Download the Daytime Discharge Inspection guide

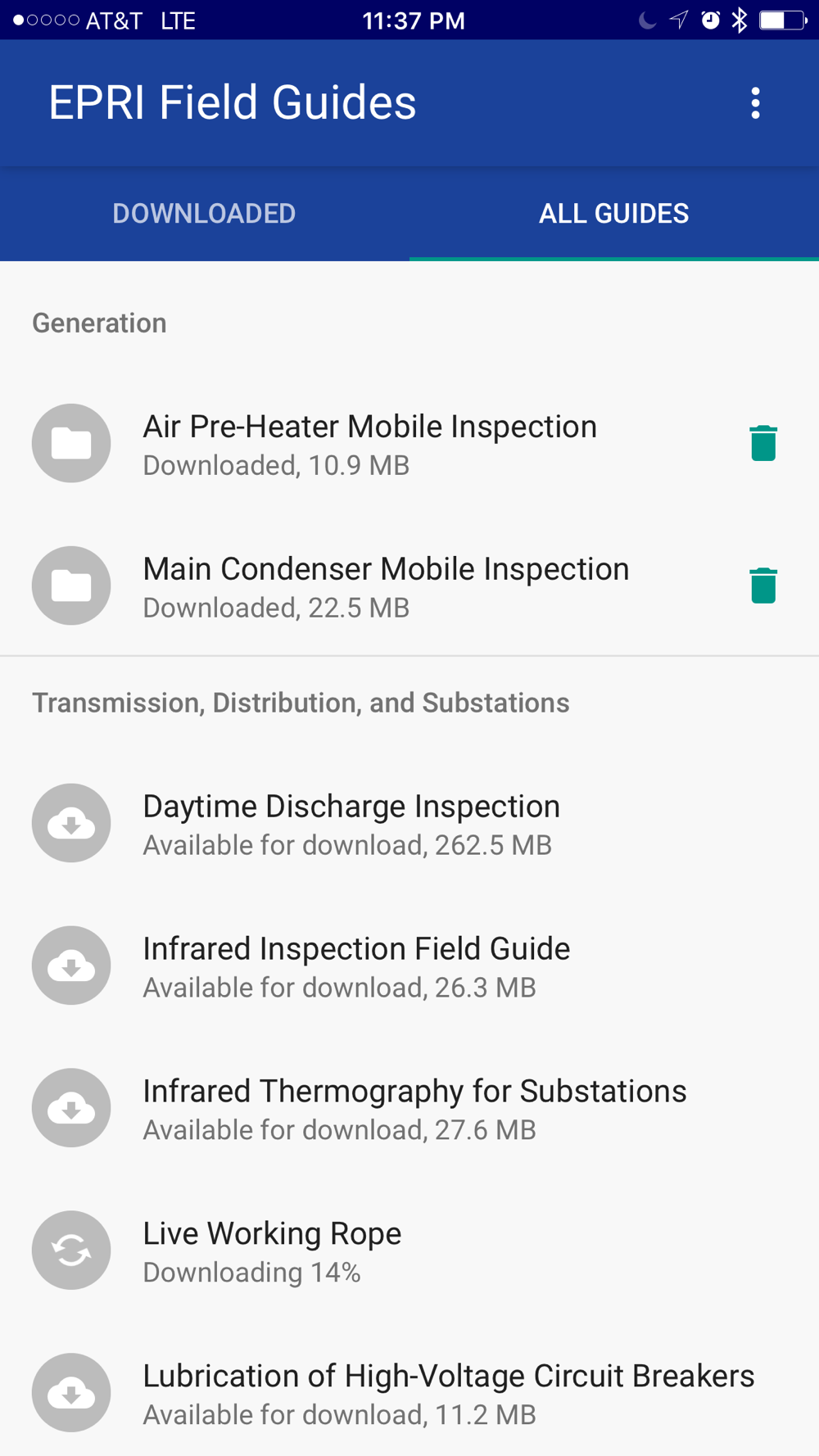(x=71, y=823)
